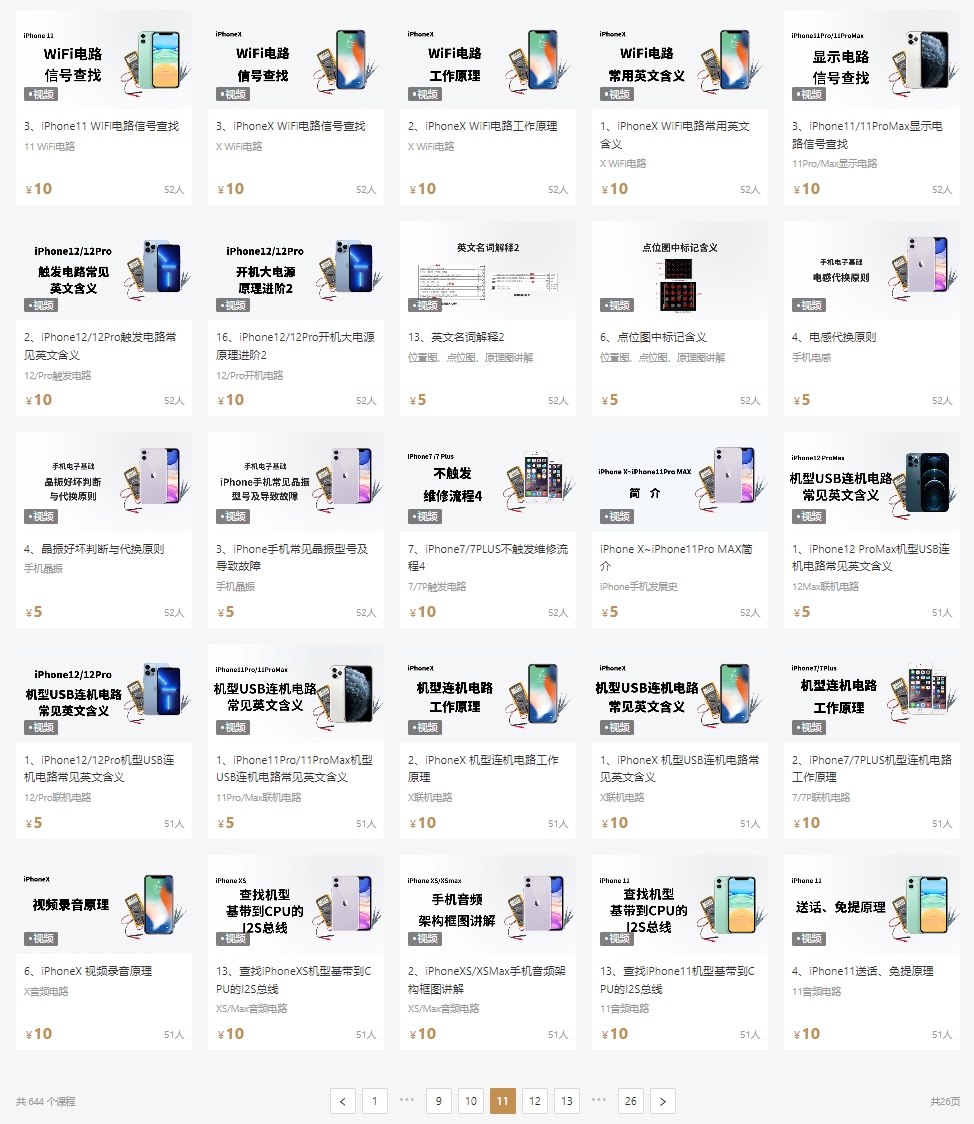Go to the next page arrow
This screenshot has height=1124, width=974.
662,1101
